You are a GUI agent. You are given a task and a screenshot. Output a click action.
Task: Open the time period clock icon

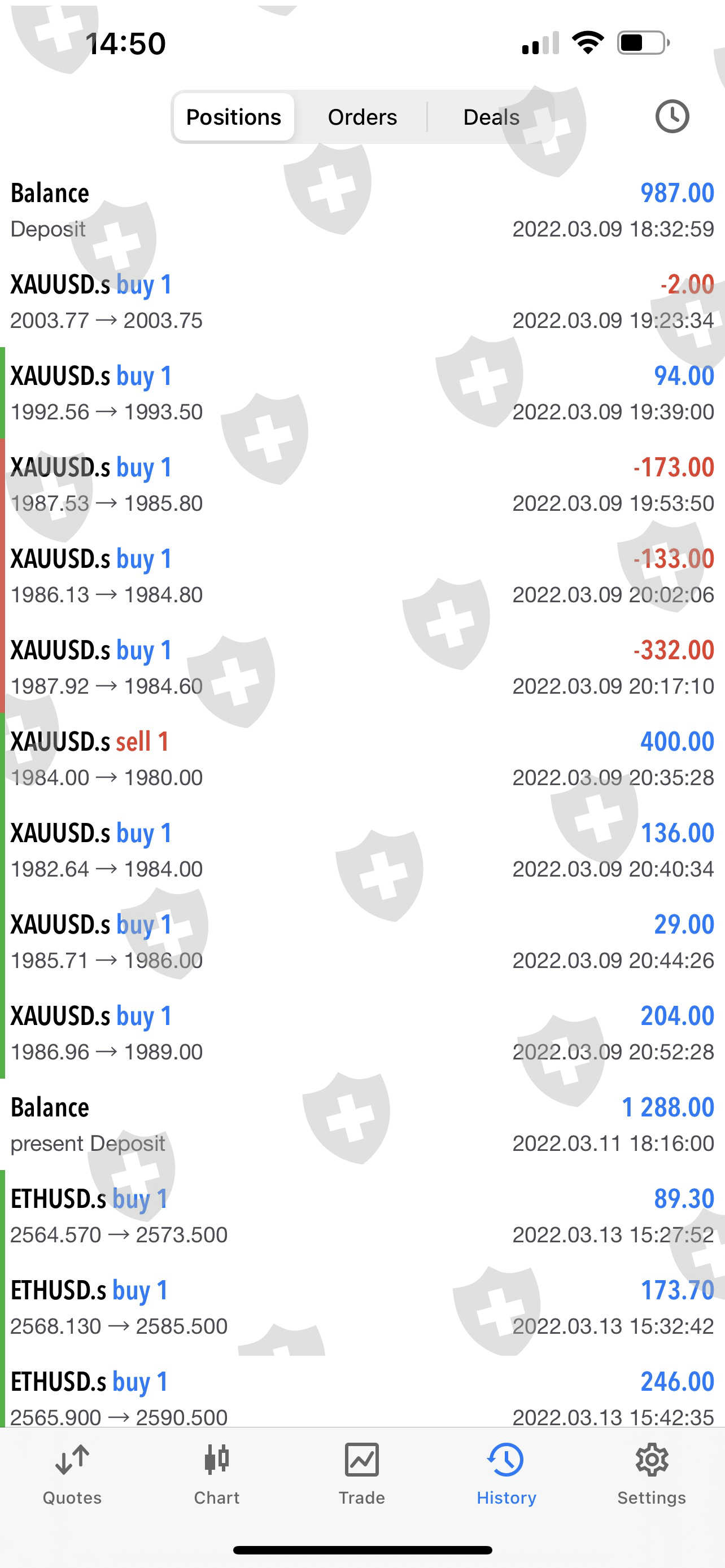pos(671,116)
